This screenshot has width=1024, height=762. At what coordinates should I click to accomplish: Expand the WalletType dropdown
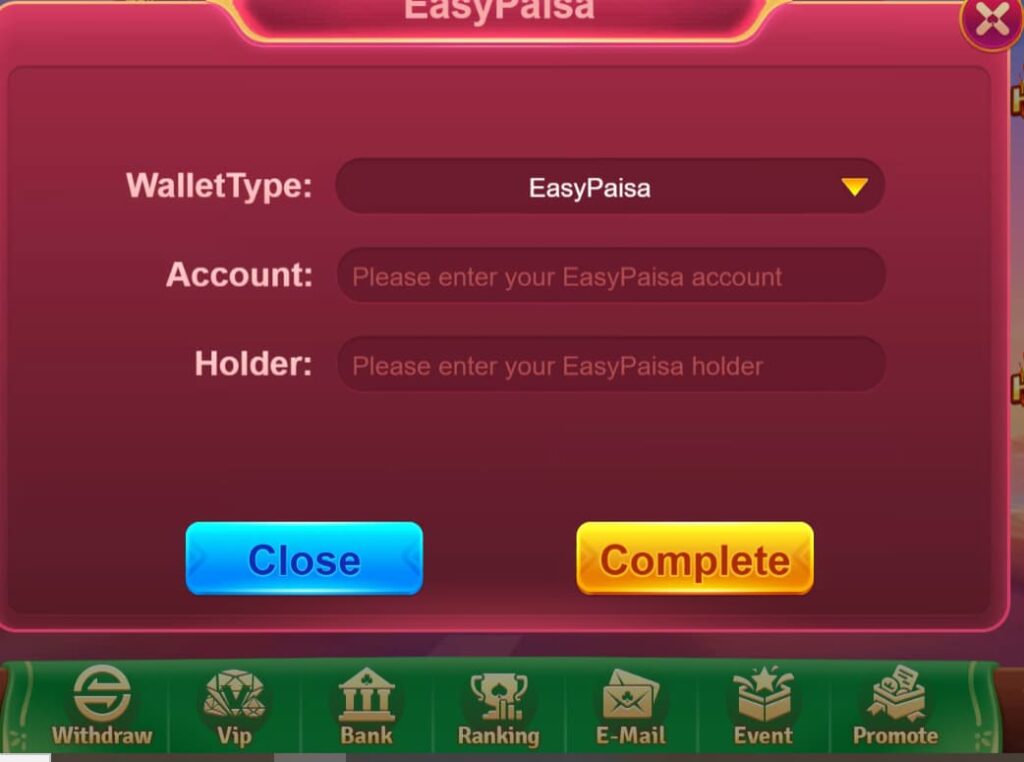tap(610, 187)
